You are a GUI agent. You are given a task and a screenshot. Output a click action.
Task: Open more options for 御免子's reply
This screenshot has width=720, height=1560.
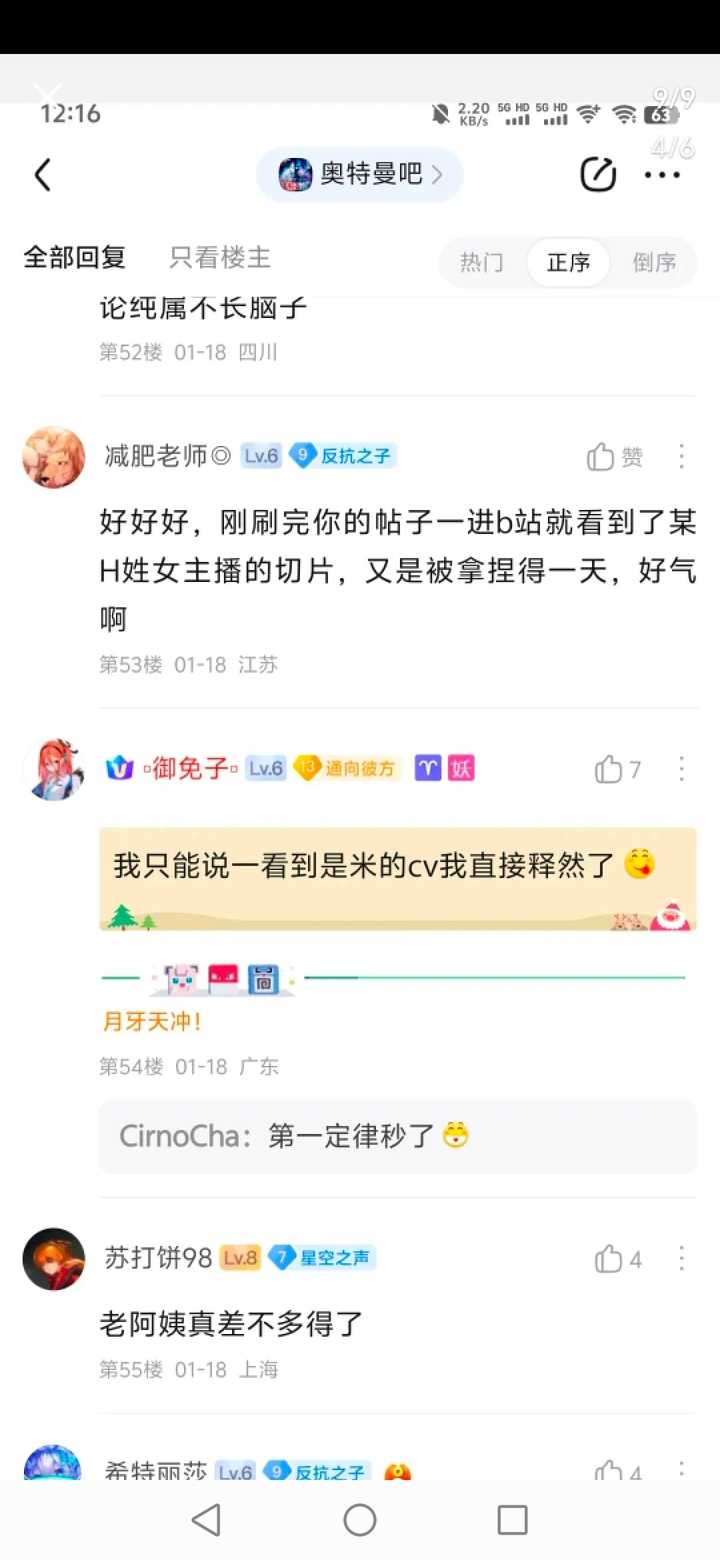pos(682,769)
